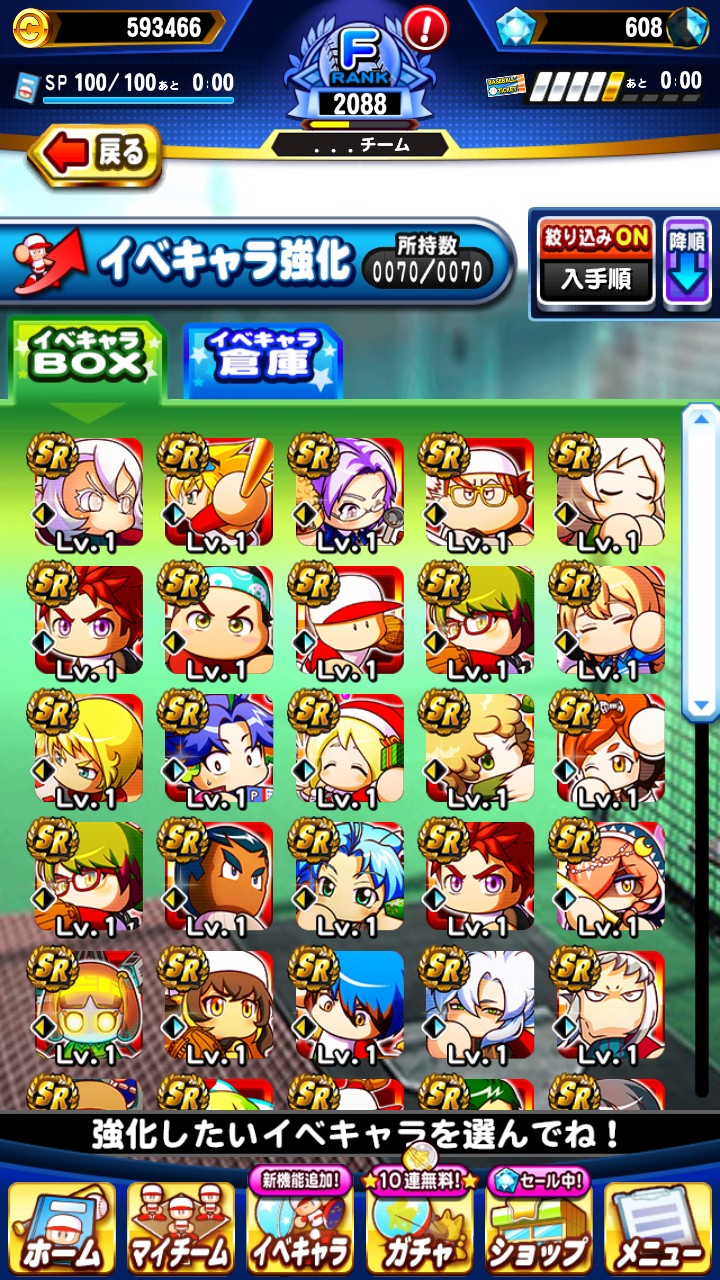Switch sort order with the 降順 arrow
The image size is (720, 1280).
pyautogui.click(x=687, y=262)
